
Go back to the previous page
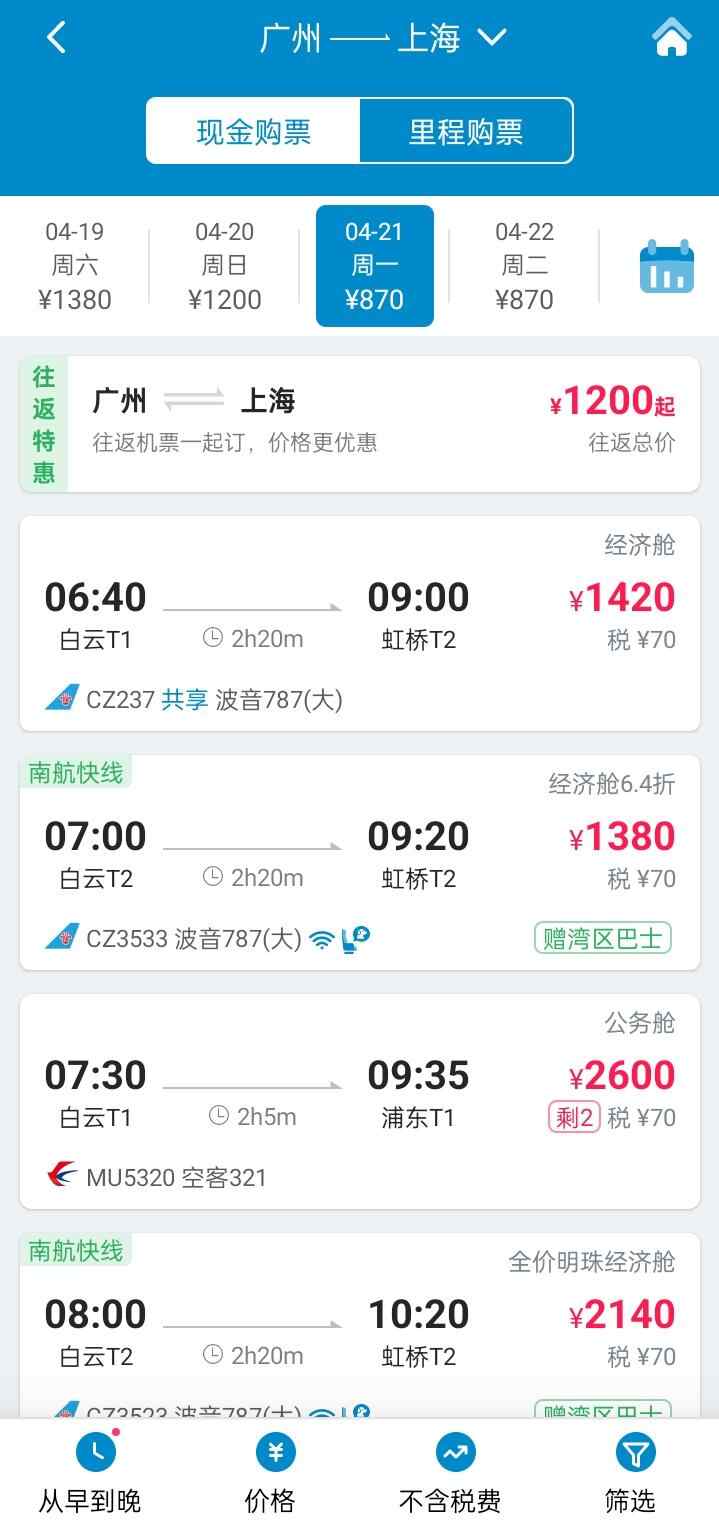(x=56, y=39)
